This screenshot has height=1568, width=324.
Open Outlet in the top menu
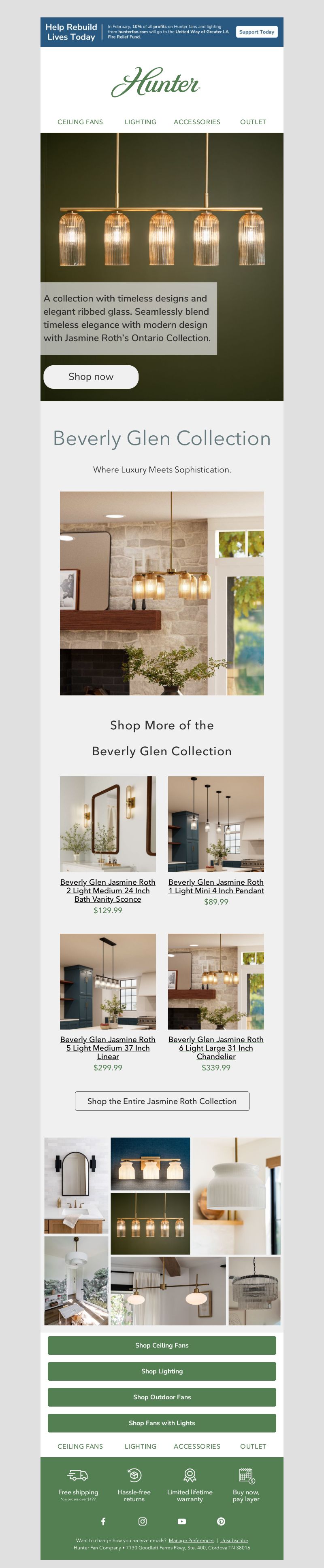click(x=253, y=122)
